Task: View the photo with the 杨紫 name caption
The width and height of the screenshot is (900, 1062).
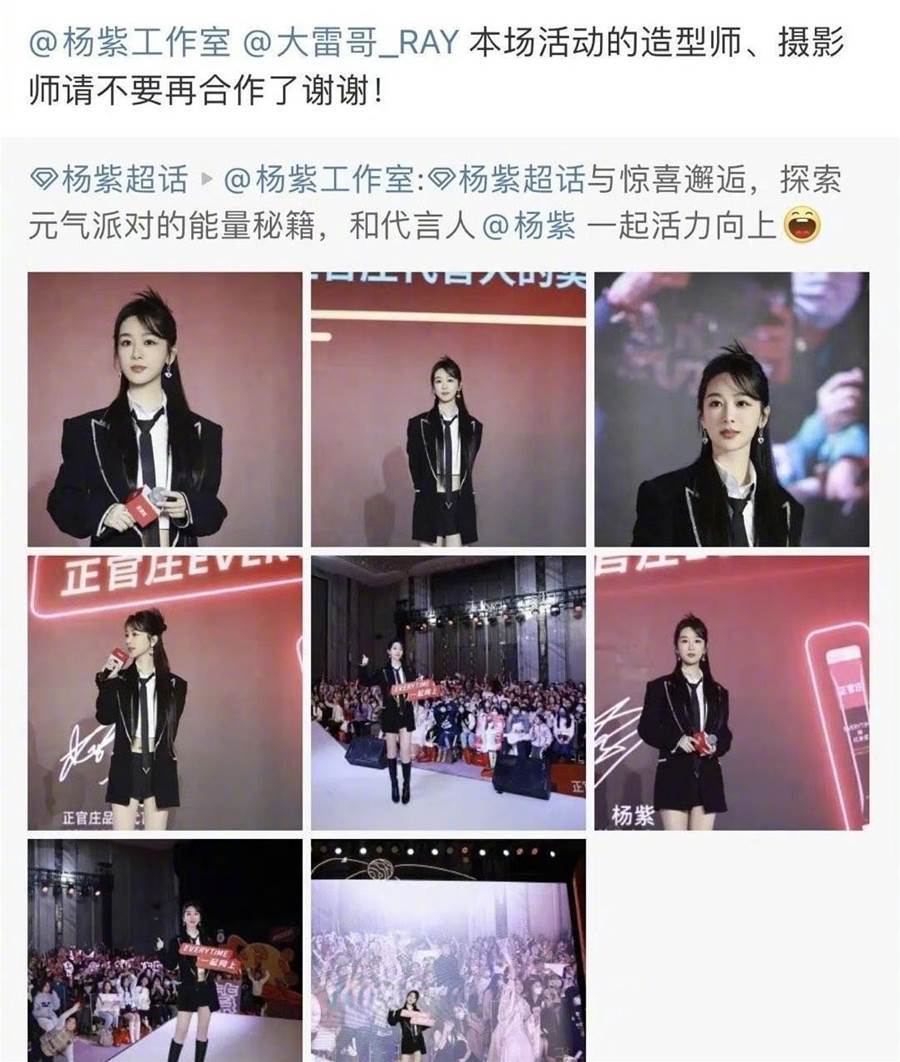Action: (732, 693)
